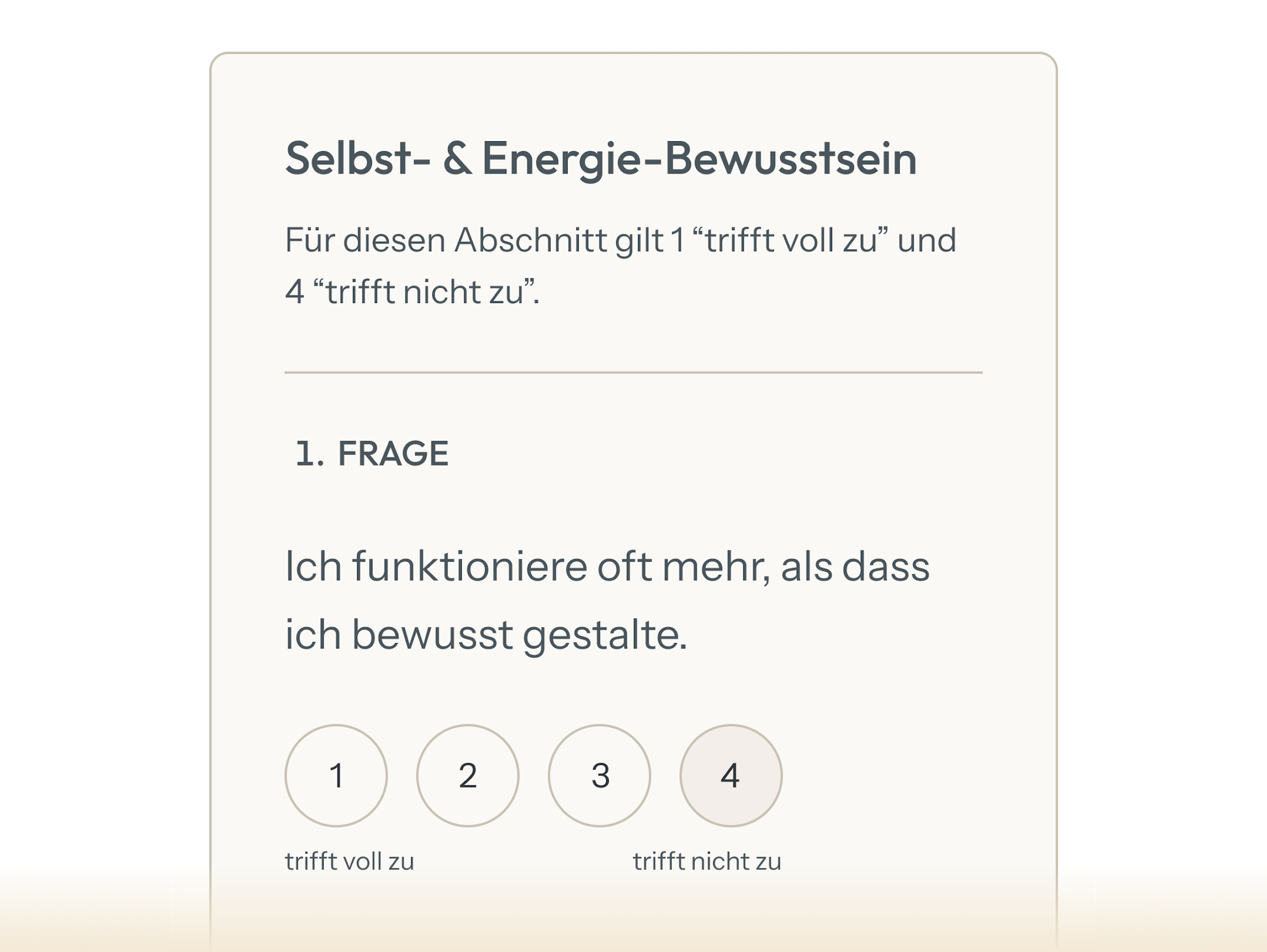Select rating 1 for the first question
Screen dimensions: 1267x952
pyautogui.click(x=336, y=775)
